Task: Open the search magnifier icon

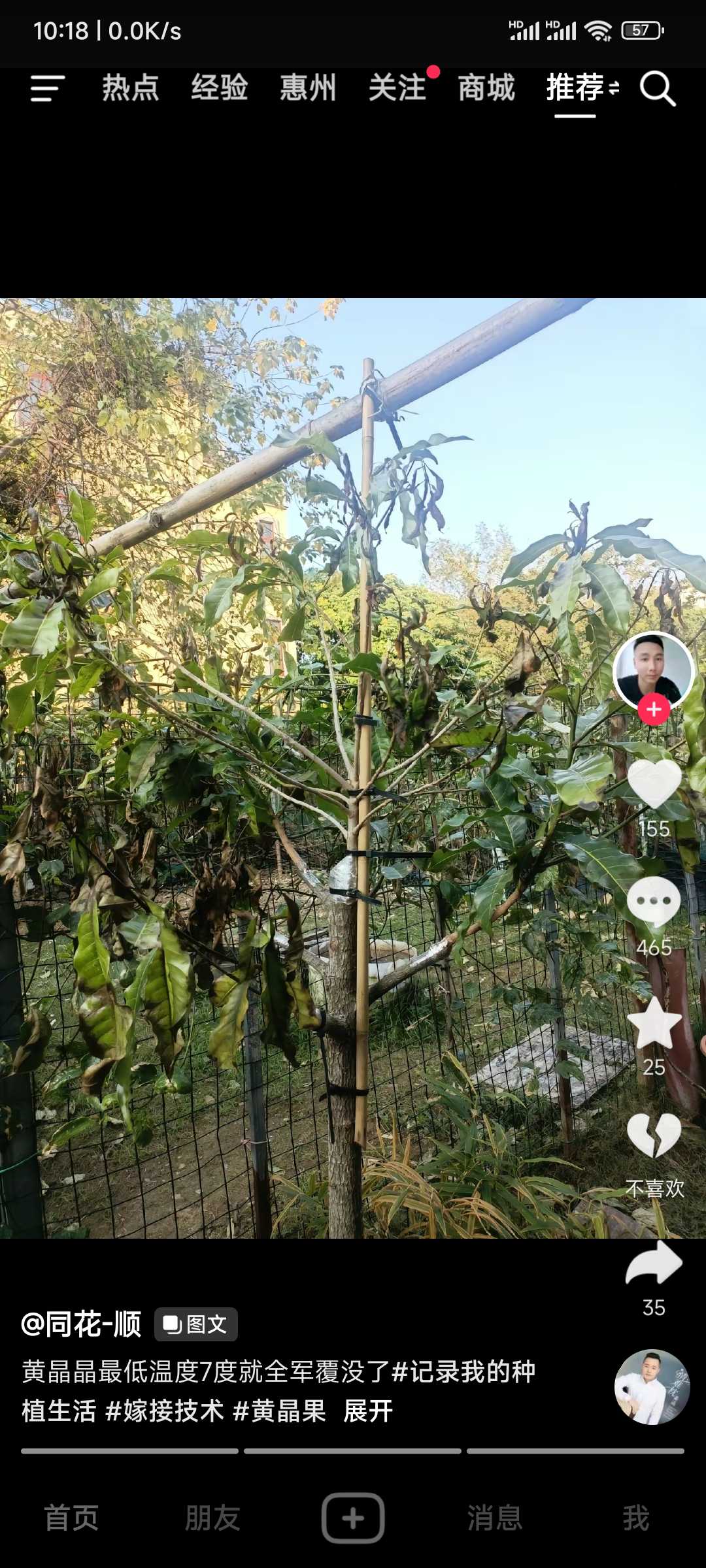Action: click(x=658, y=89)
